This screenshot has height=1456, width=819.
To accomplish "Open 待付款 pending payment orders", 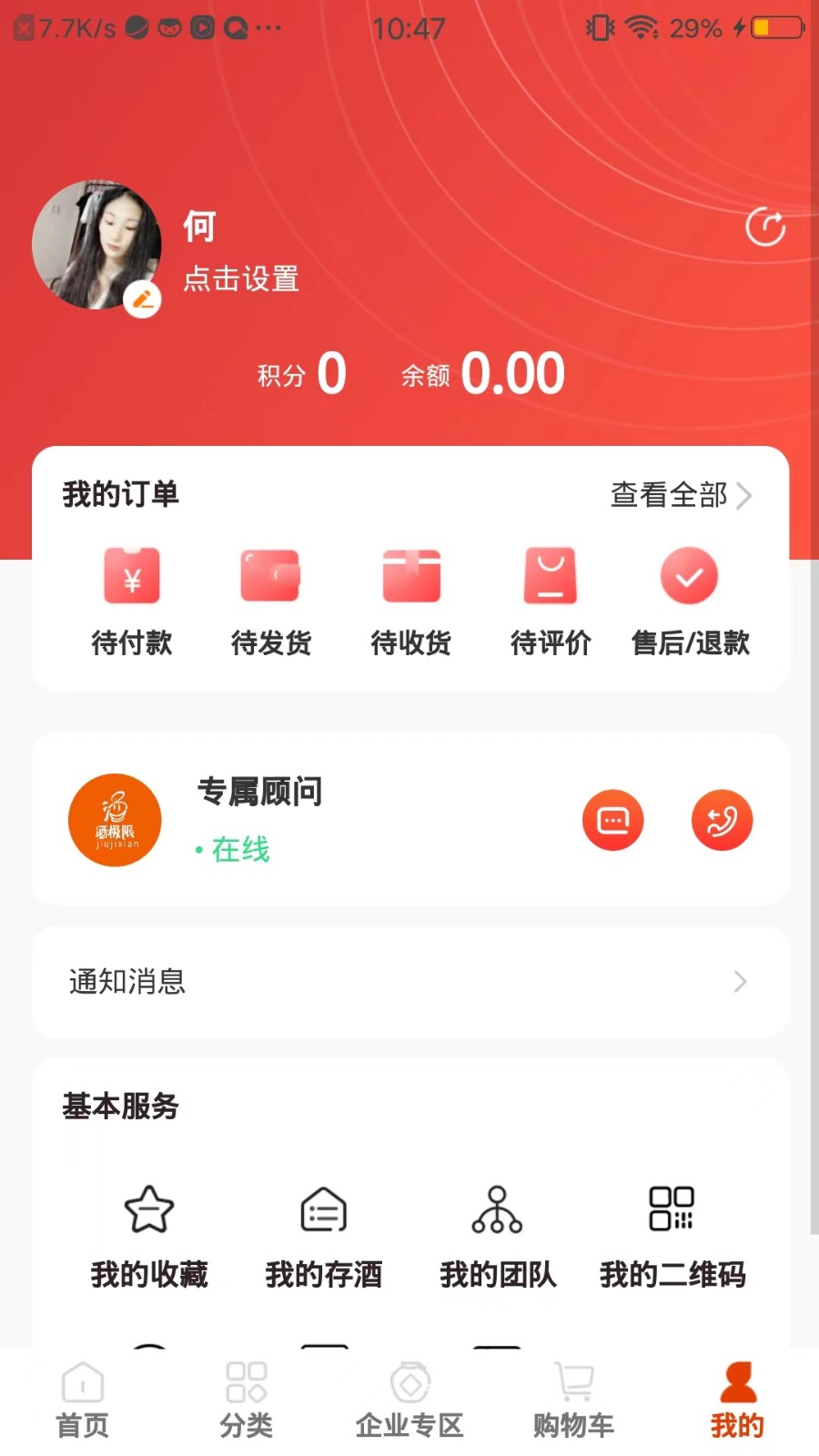I will [132, 601].
